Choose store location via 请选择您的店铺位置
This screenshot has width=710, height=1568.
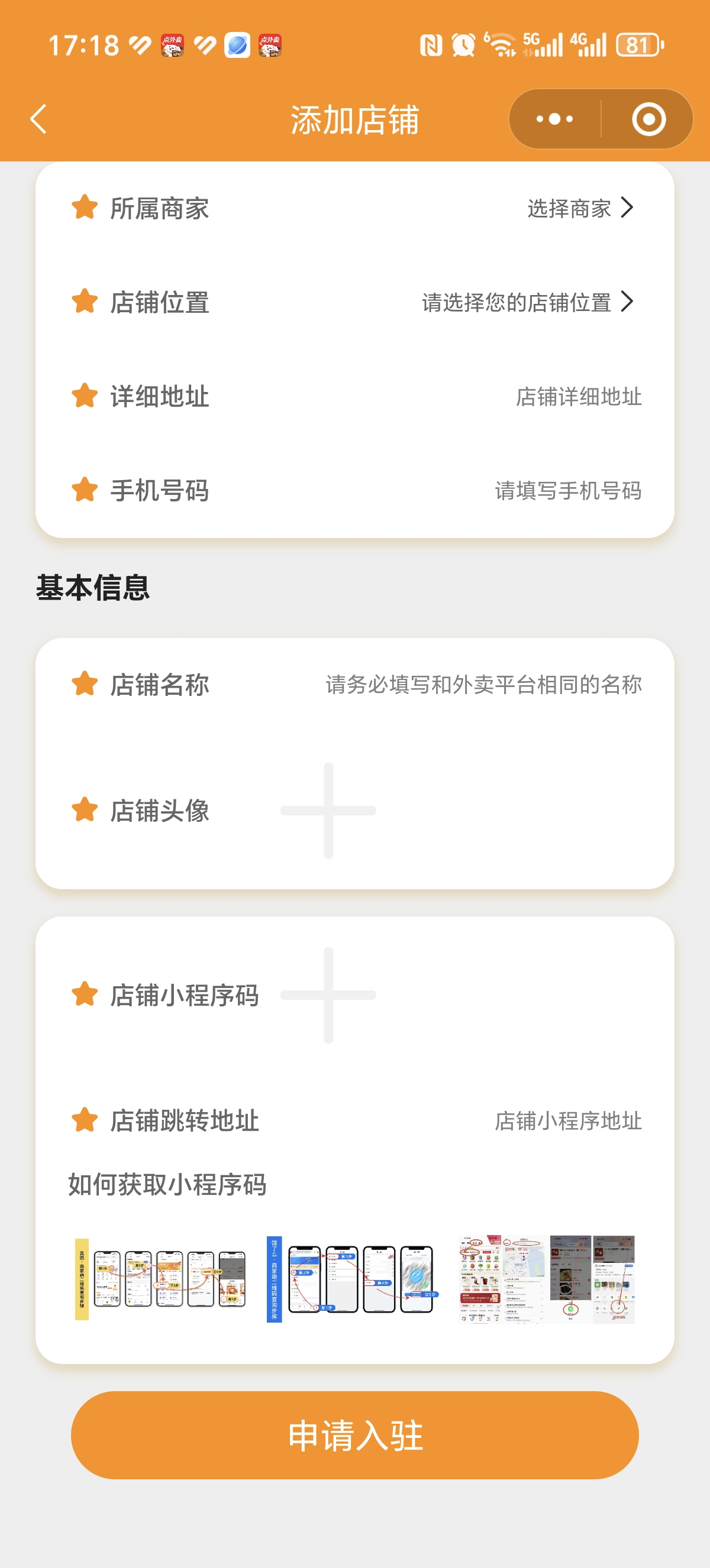[527, 302]
